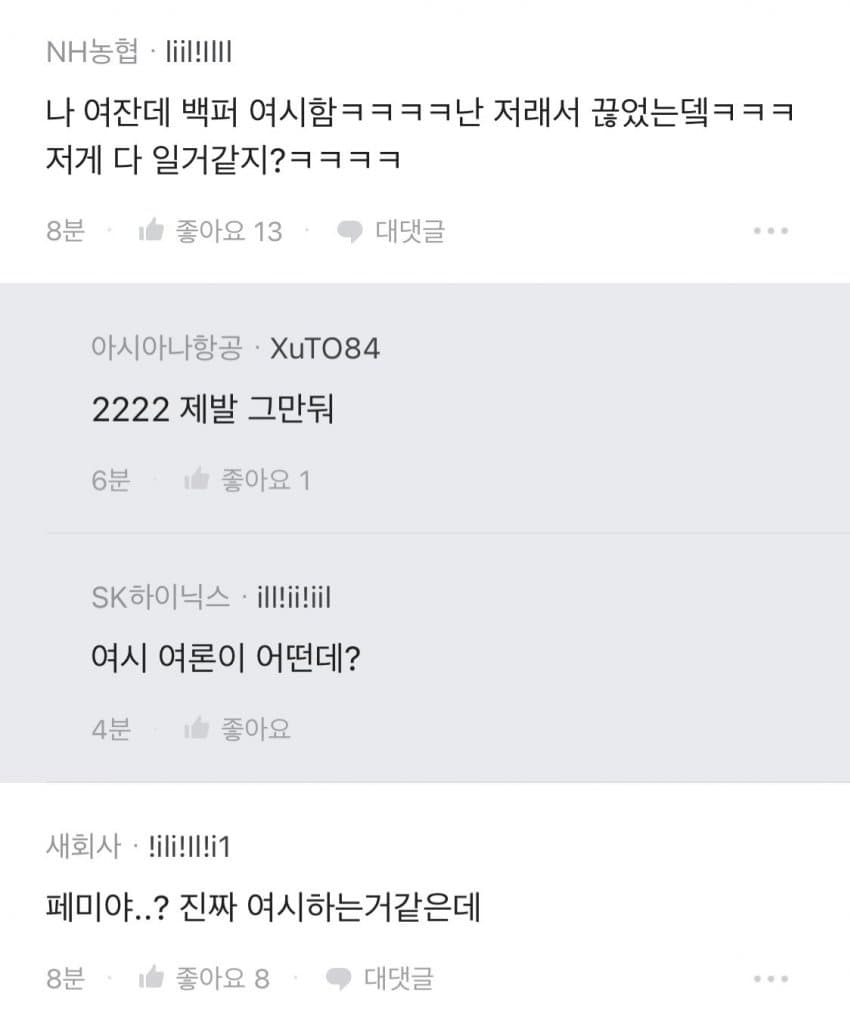The height and width of the screenshot is (1027, 850).
Task: Like the NH농협 comment
Action: pos(210,232)
